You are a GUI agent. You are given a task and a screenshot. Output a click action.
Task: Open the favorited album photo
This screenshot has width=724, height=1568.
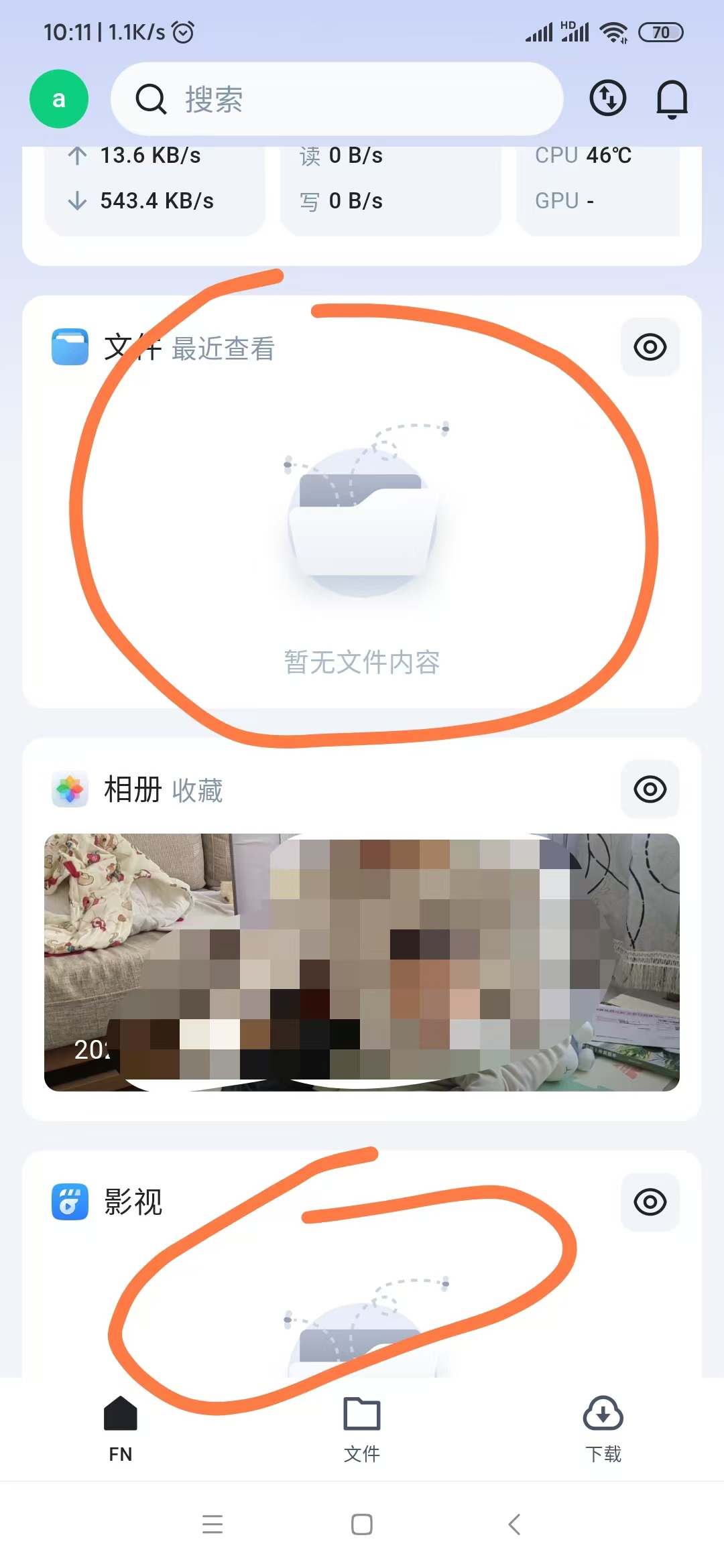click(362, 962)
